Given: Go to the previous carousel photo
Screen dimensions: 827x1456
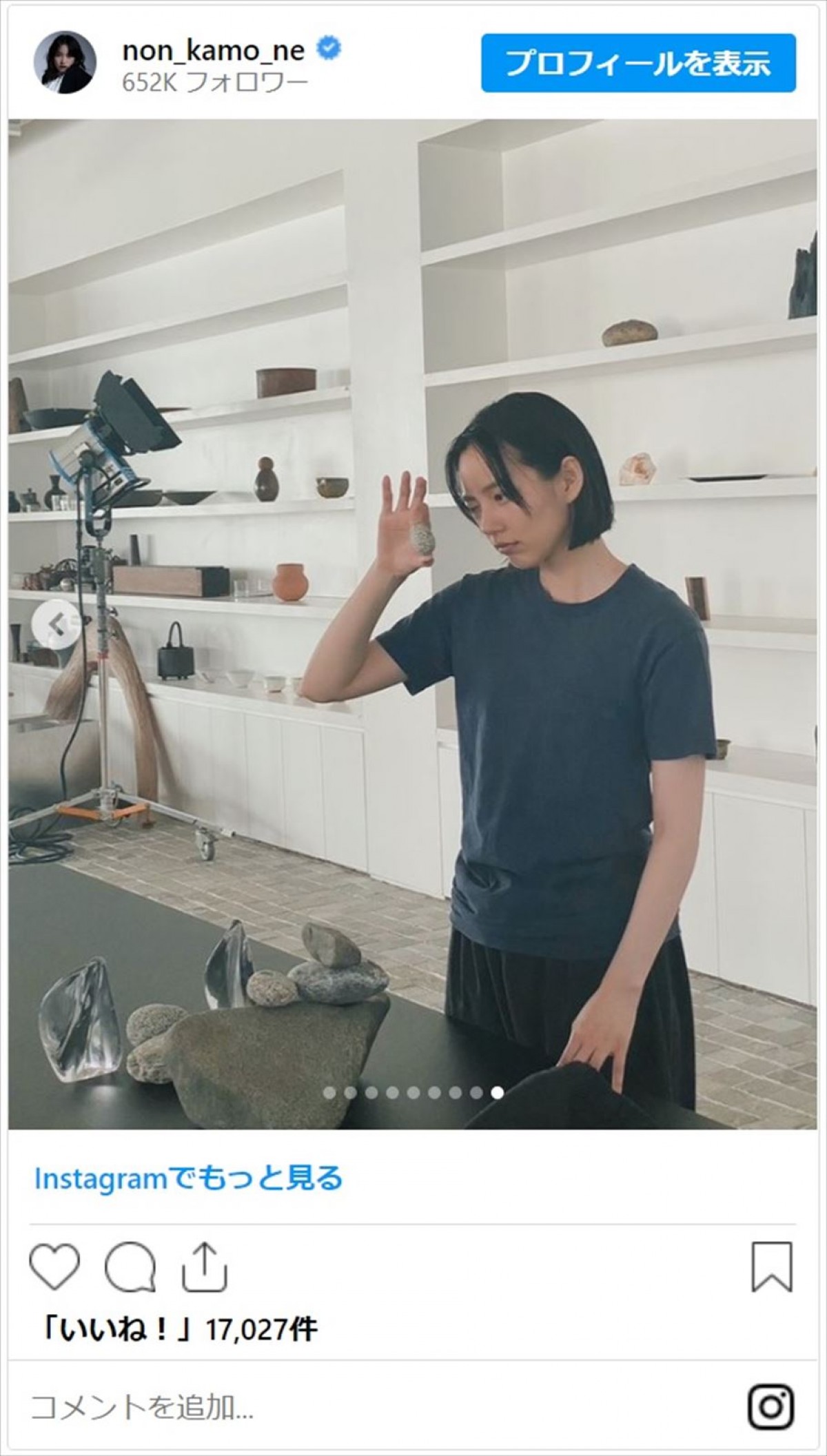Looking at the screenshot, I should (57, 624).
